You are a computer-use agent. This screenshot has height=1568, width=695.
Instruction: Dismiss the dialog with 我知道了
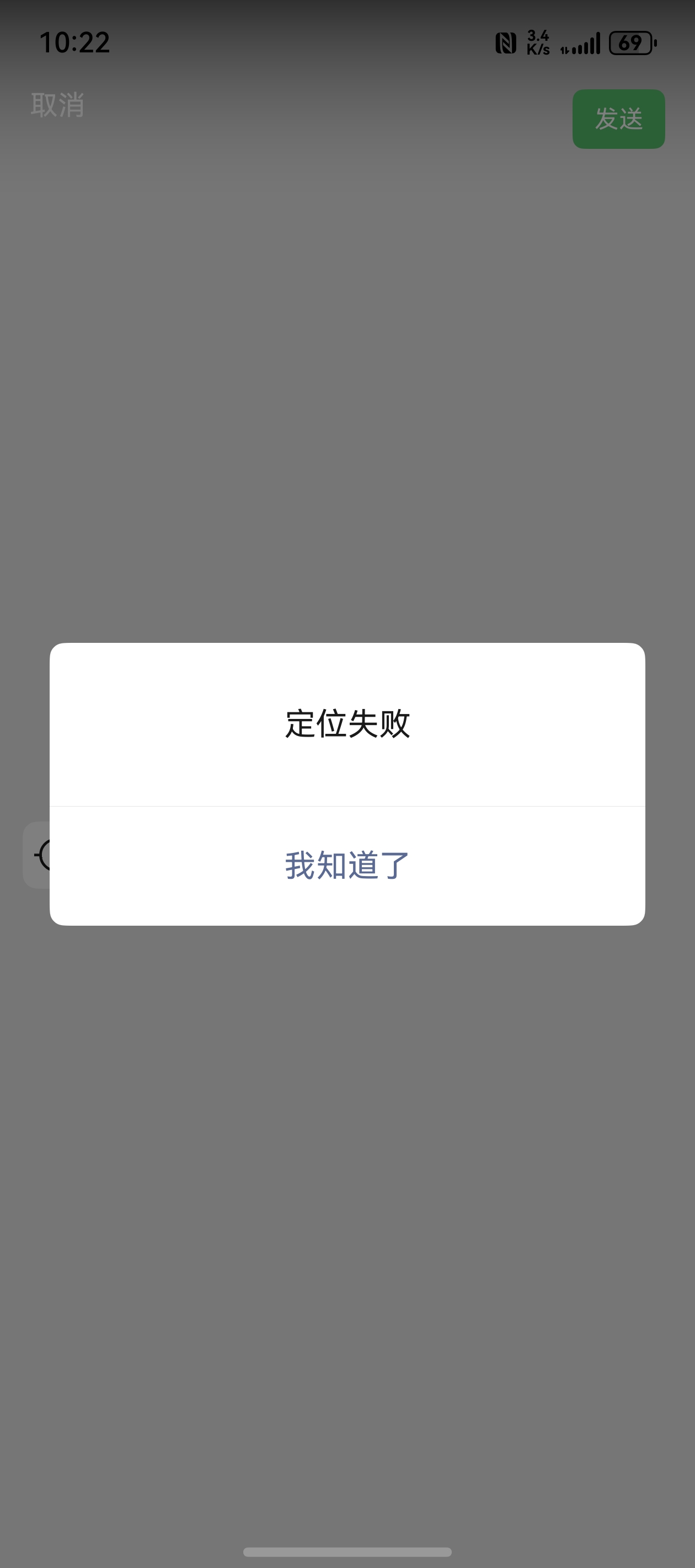[x=347, y=865]
